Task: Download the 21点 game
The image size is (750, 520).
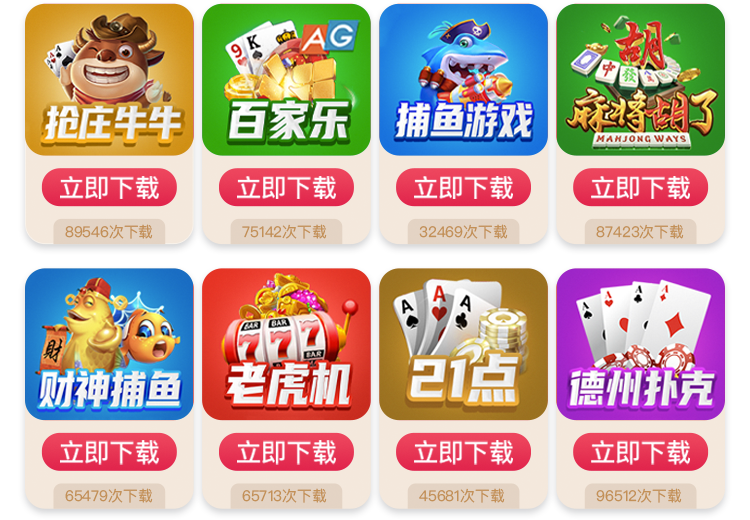Action: [x=463, y=453]
